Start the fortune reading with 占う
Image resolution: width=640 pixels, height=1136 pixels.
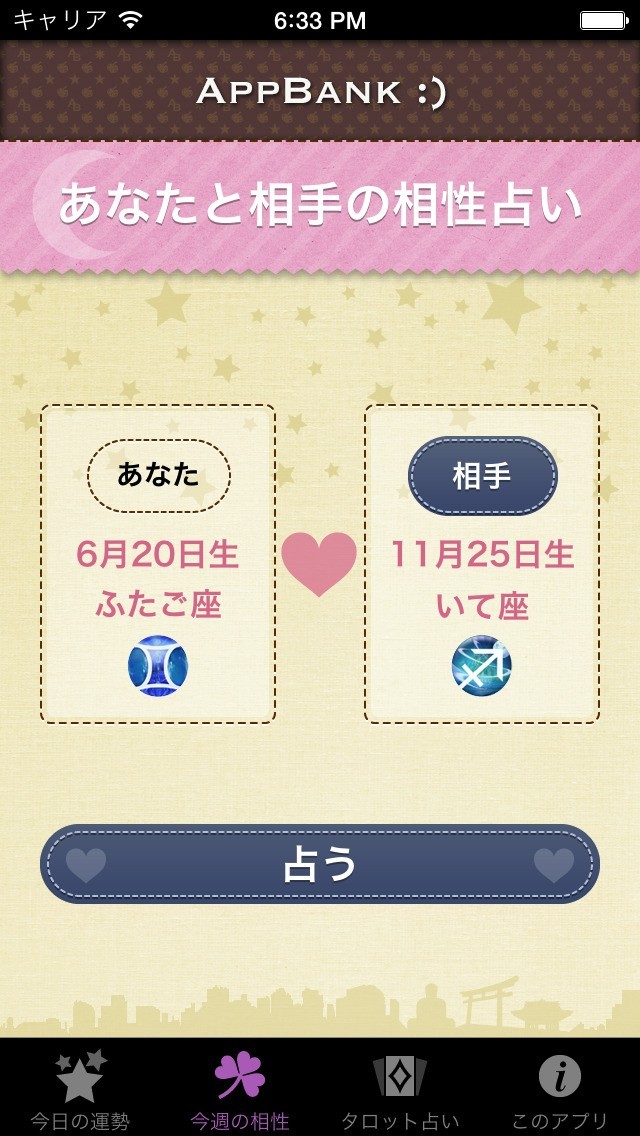point(320,864)
